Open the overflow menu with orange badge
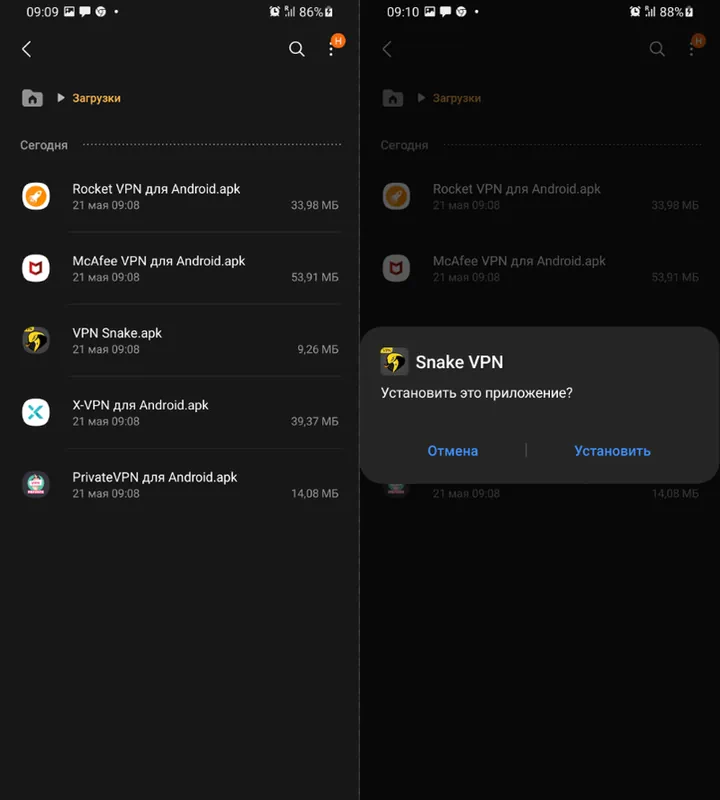Image resolution: width=720 pixels, height=800 pixels. tap(330, 48)
